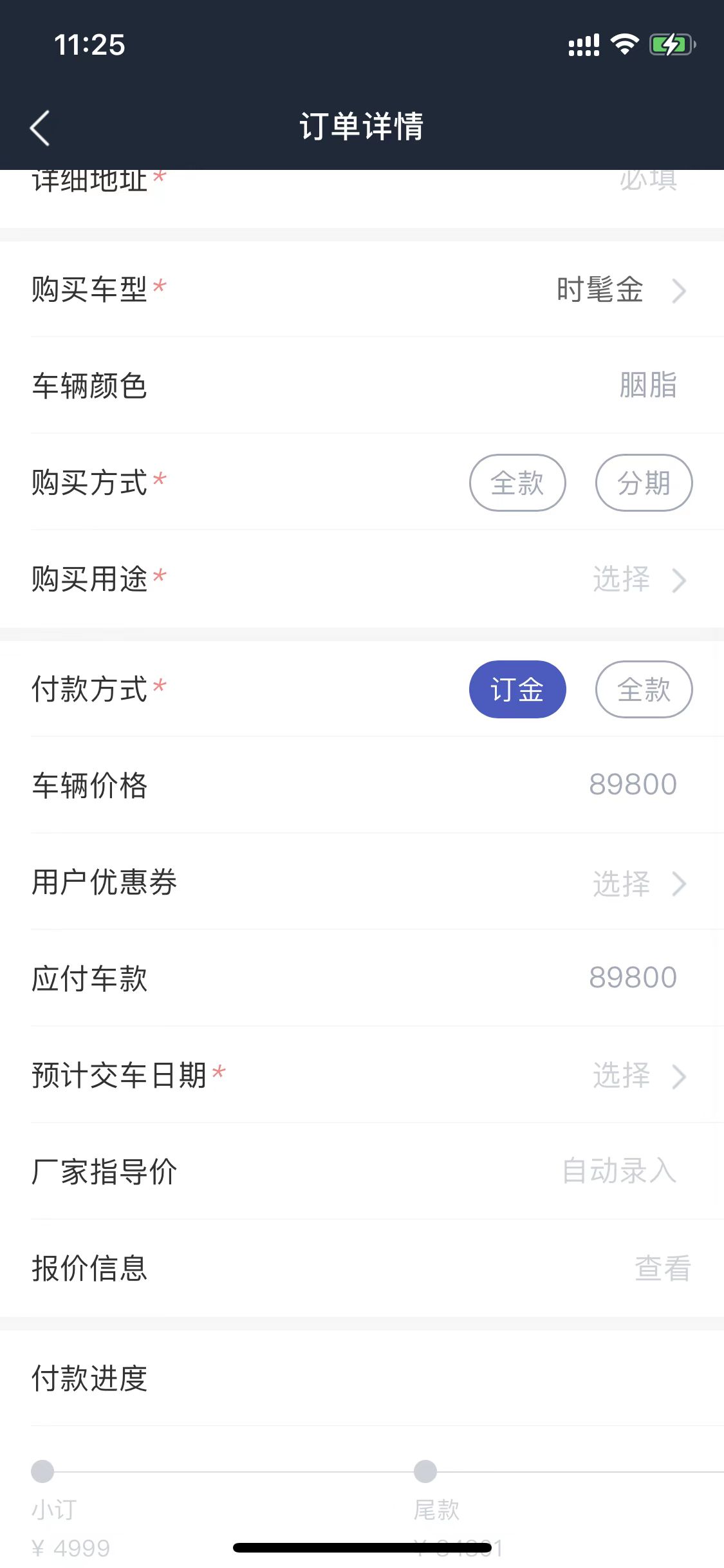Choose 分期 as 购买方式
Image resolution: width=724 pixels, height=1568 pixels.
(644, 483)
